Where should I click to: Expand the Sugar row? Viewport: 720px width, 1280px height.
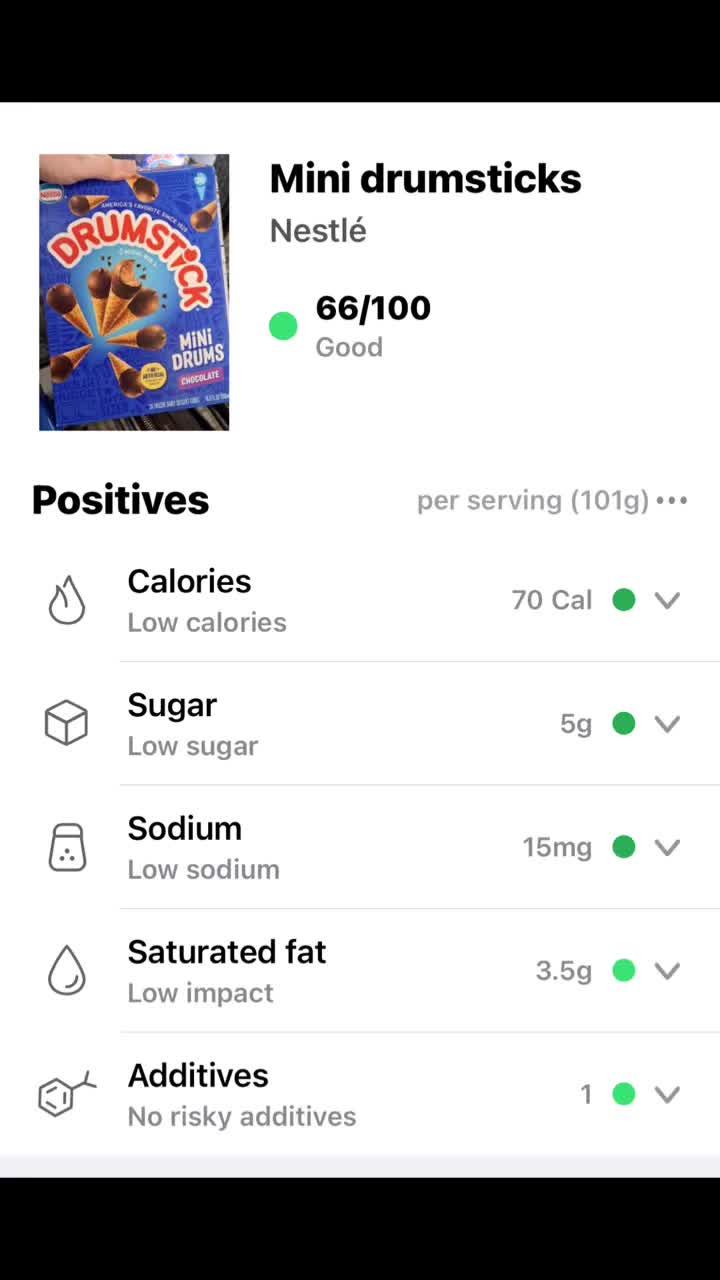point(667,724)
